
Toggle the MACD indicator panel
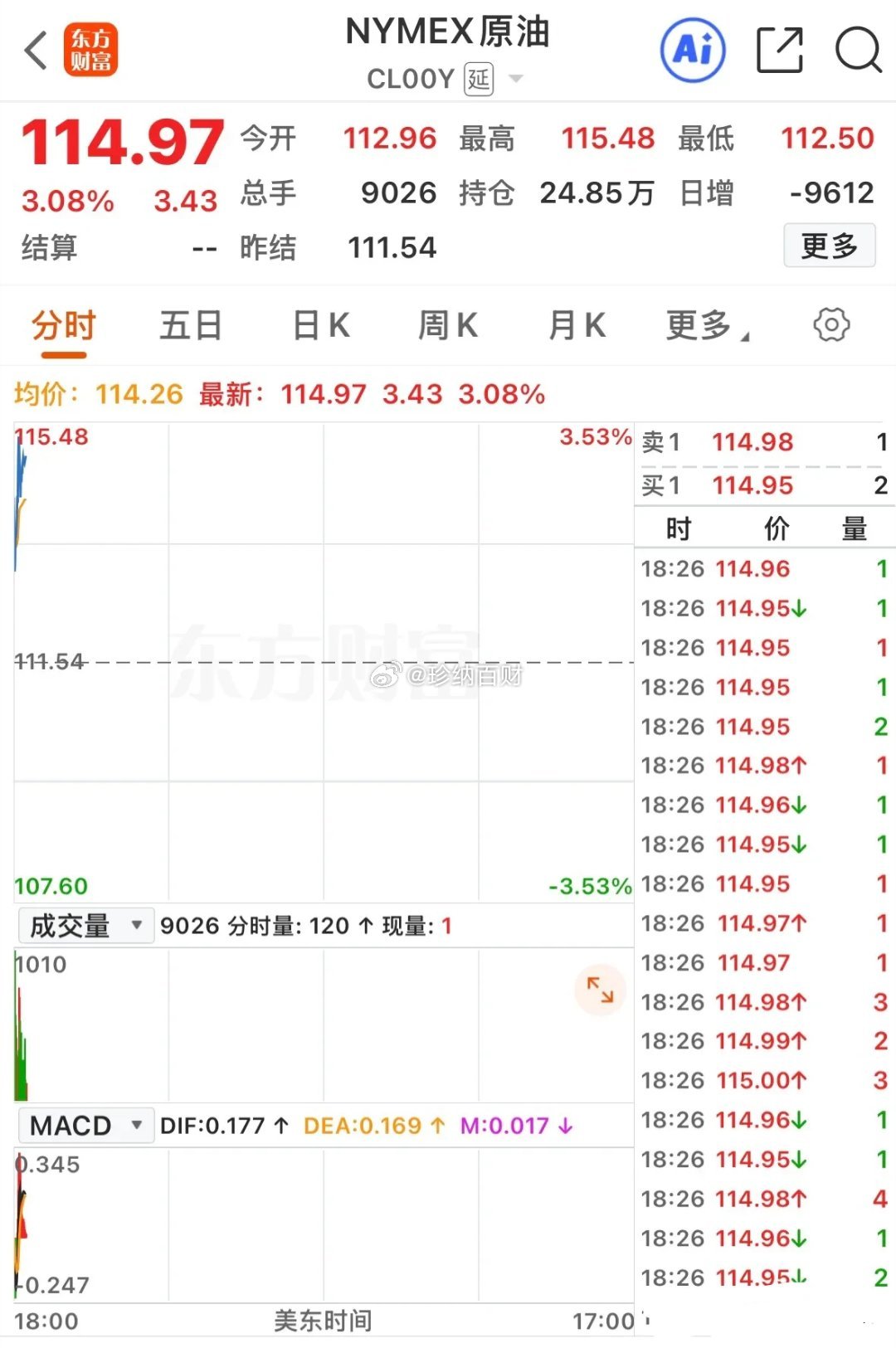pos(71,1125)
